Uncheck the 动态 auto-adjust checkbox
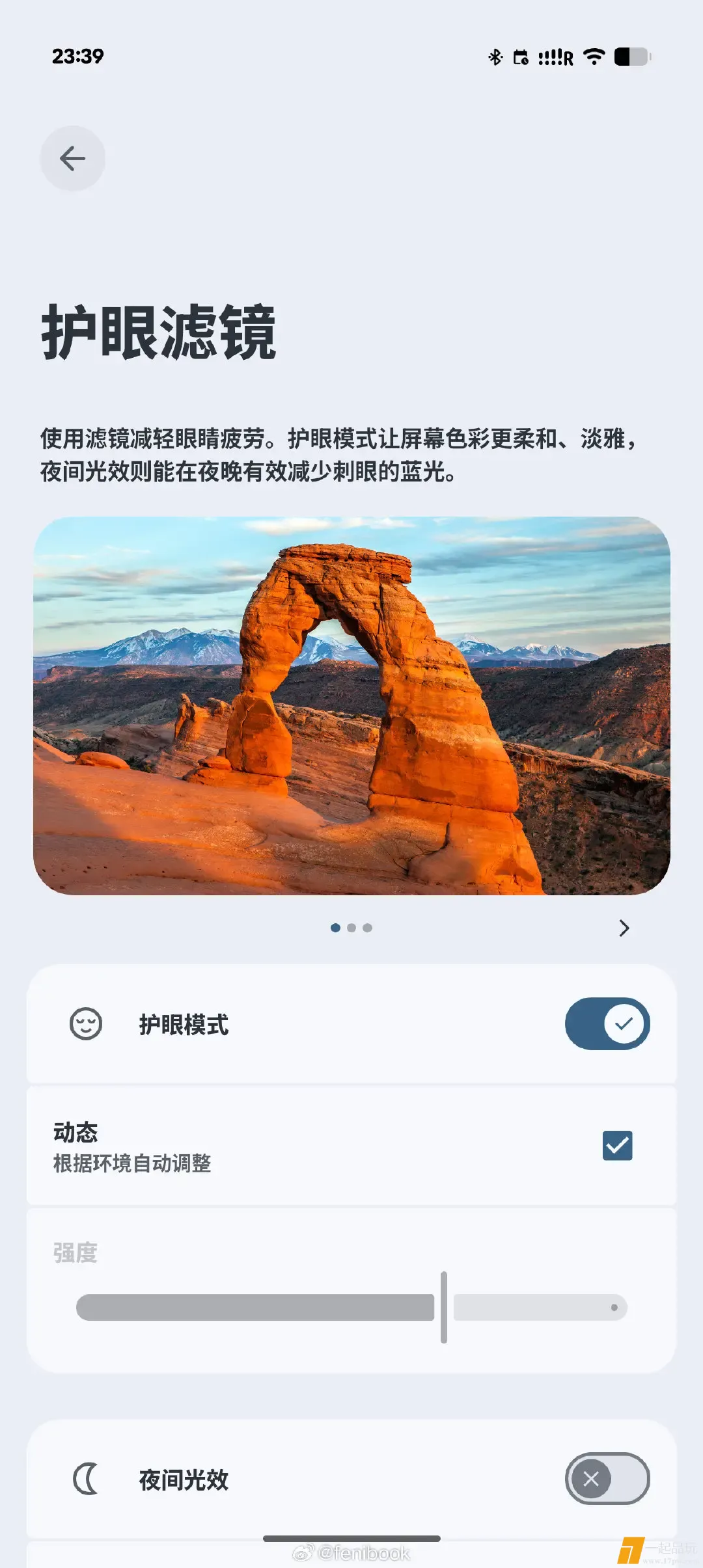This screenshot has width=703, height=1568. [x=617, y=1146]
